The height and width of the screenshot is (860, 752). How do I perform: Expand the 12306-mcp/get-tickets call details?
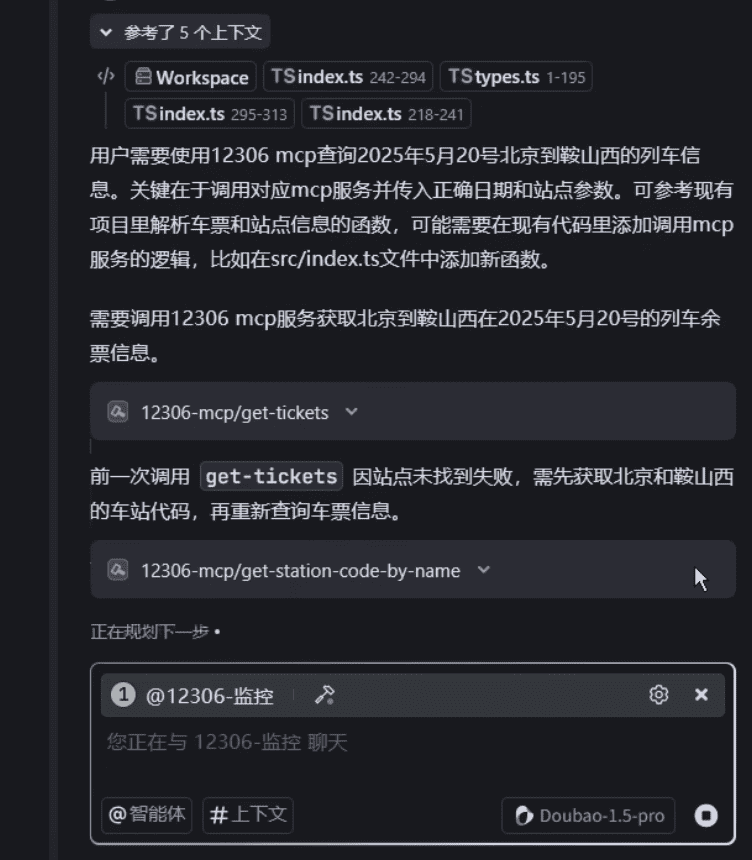tap(351, 411)
